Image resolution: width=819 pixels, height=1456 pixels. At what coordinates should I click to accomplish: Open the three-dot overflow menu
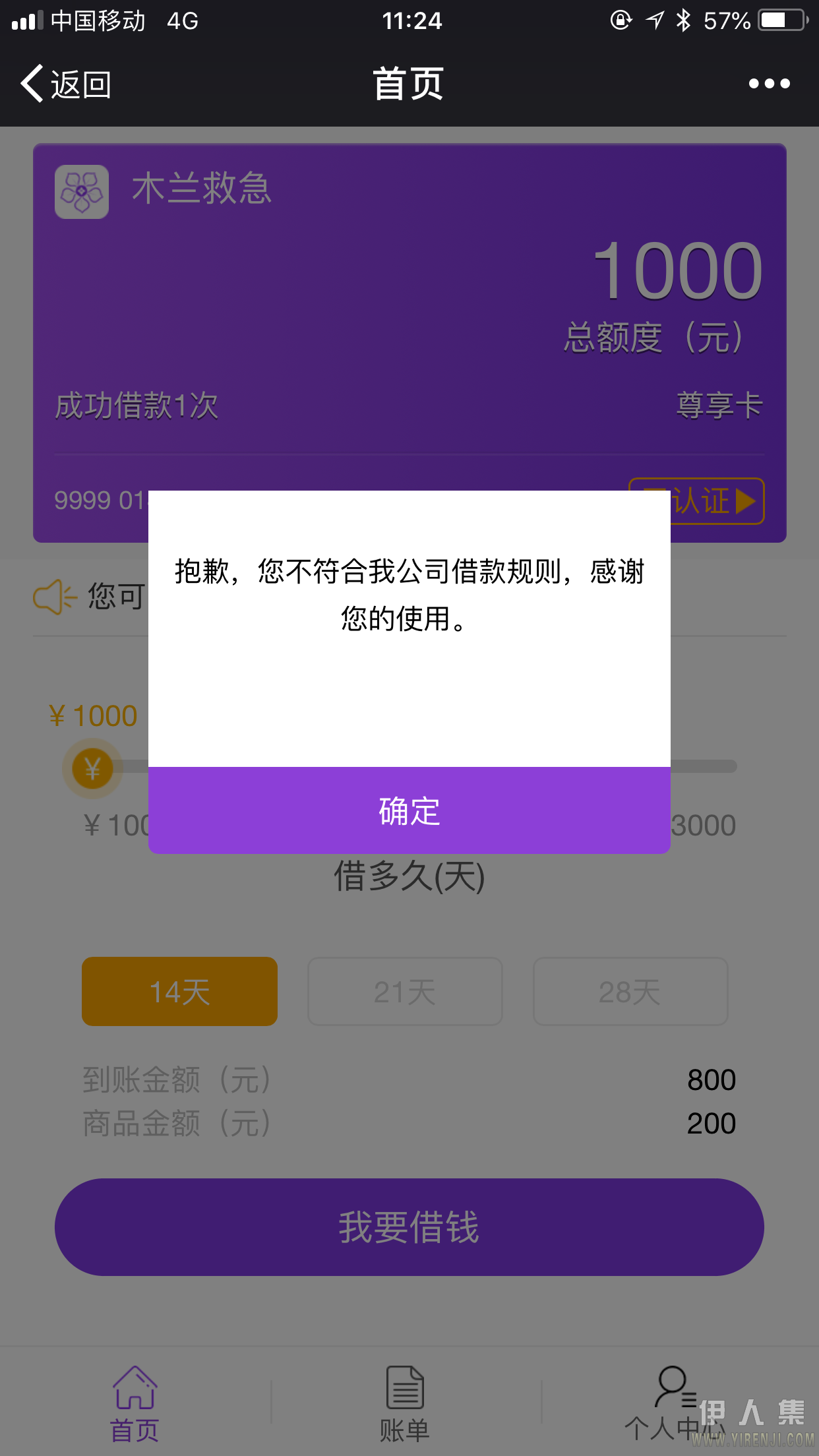click(769, 84)
